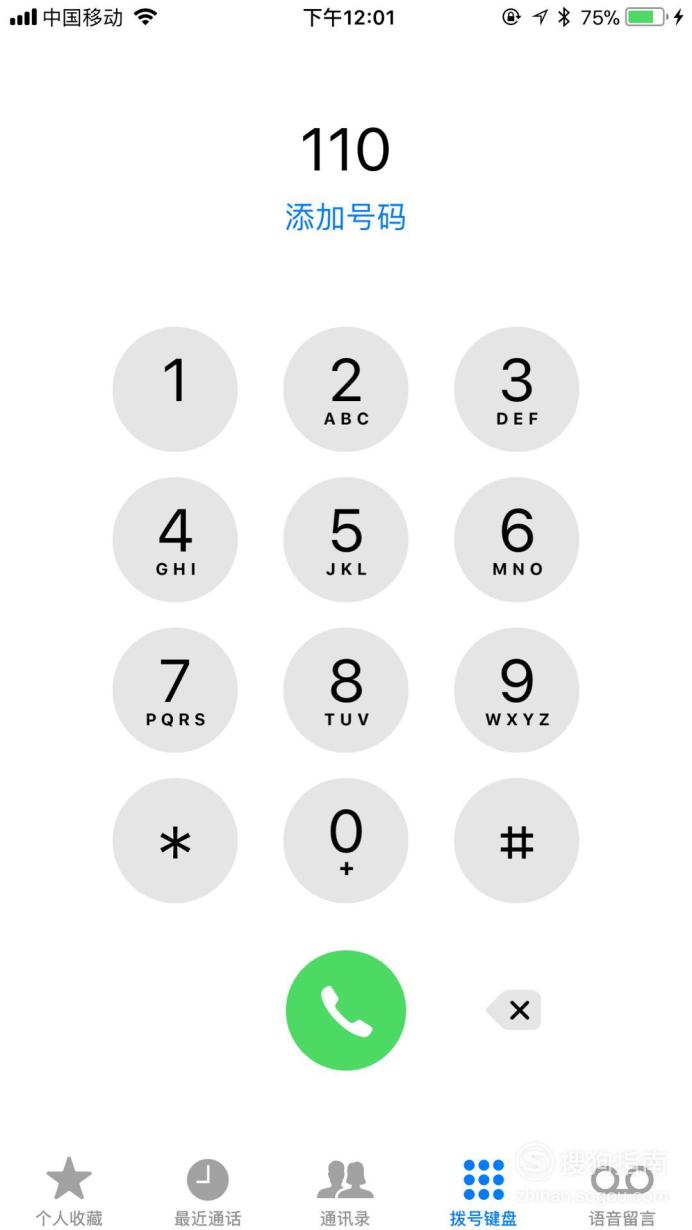Open 语音留言 voicemail tab
This screenshot has height=1230, width=692.
point(622,1192)
